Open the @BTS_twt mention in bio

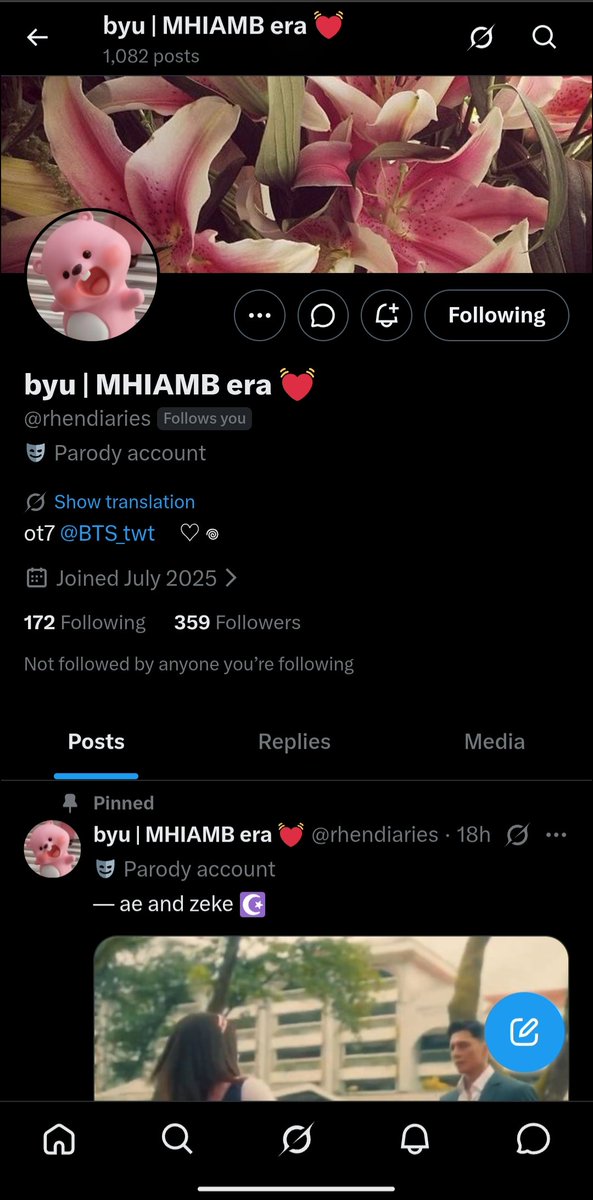(x=107, y=533)
